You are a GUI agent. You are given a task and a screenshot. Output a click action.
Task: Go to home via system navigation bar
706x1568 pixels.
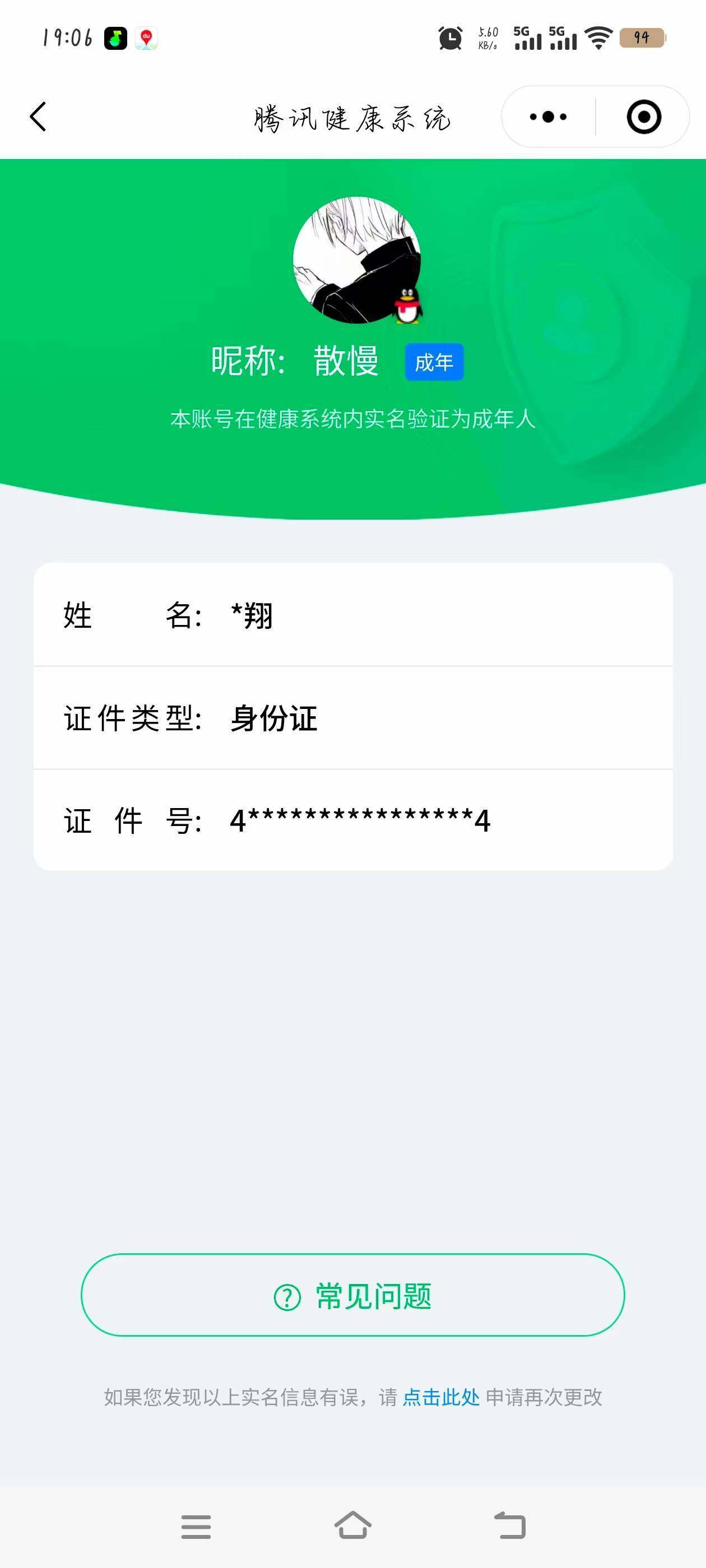(x=352, y=1525)
